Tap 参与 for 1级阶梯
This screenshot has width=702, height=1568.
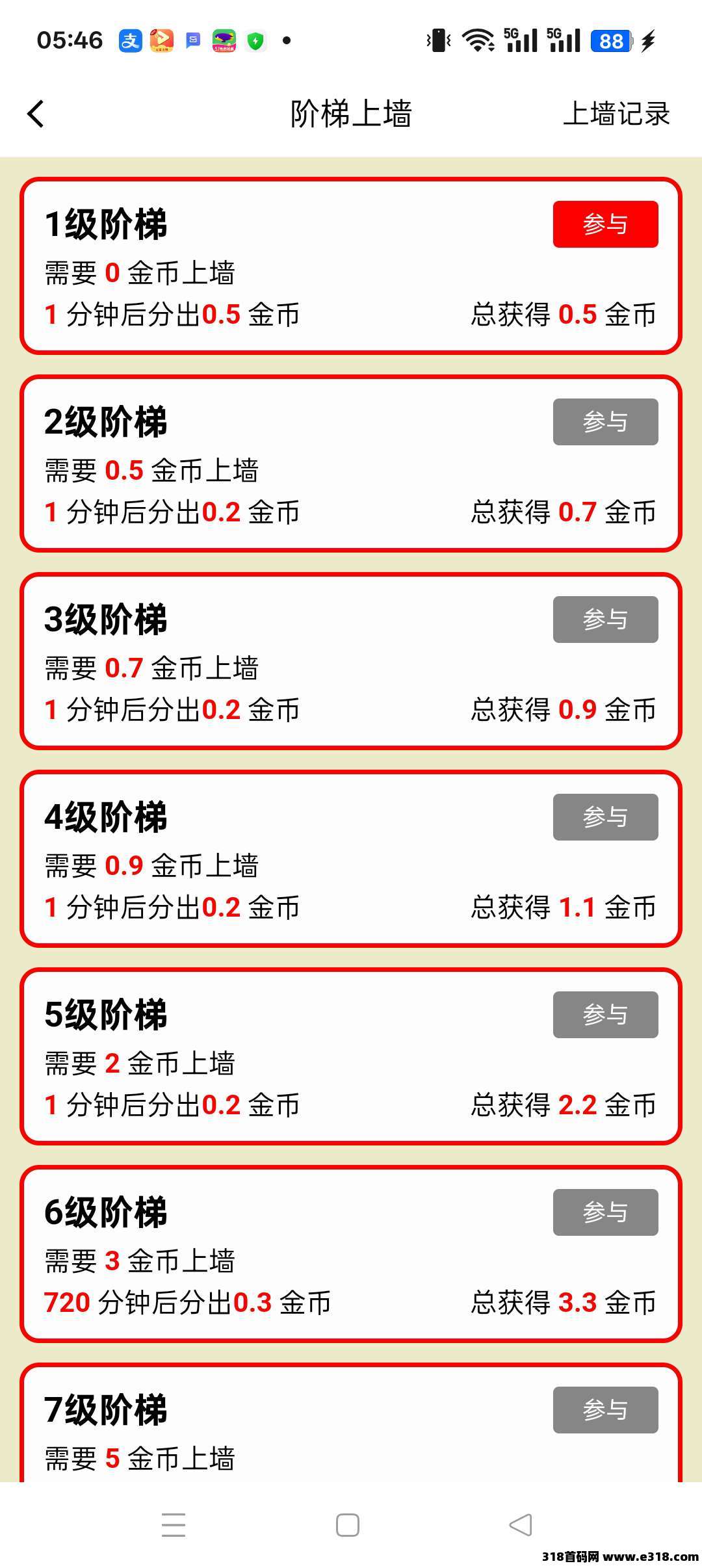[x=605, y=224]
